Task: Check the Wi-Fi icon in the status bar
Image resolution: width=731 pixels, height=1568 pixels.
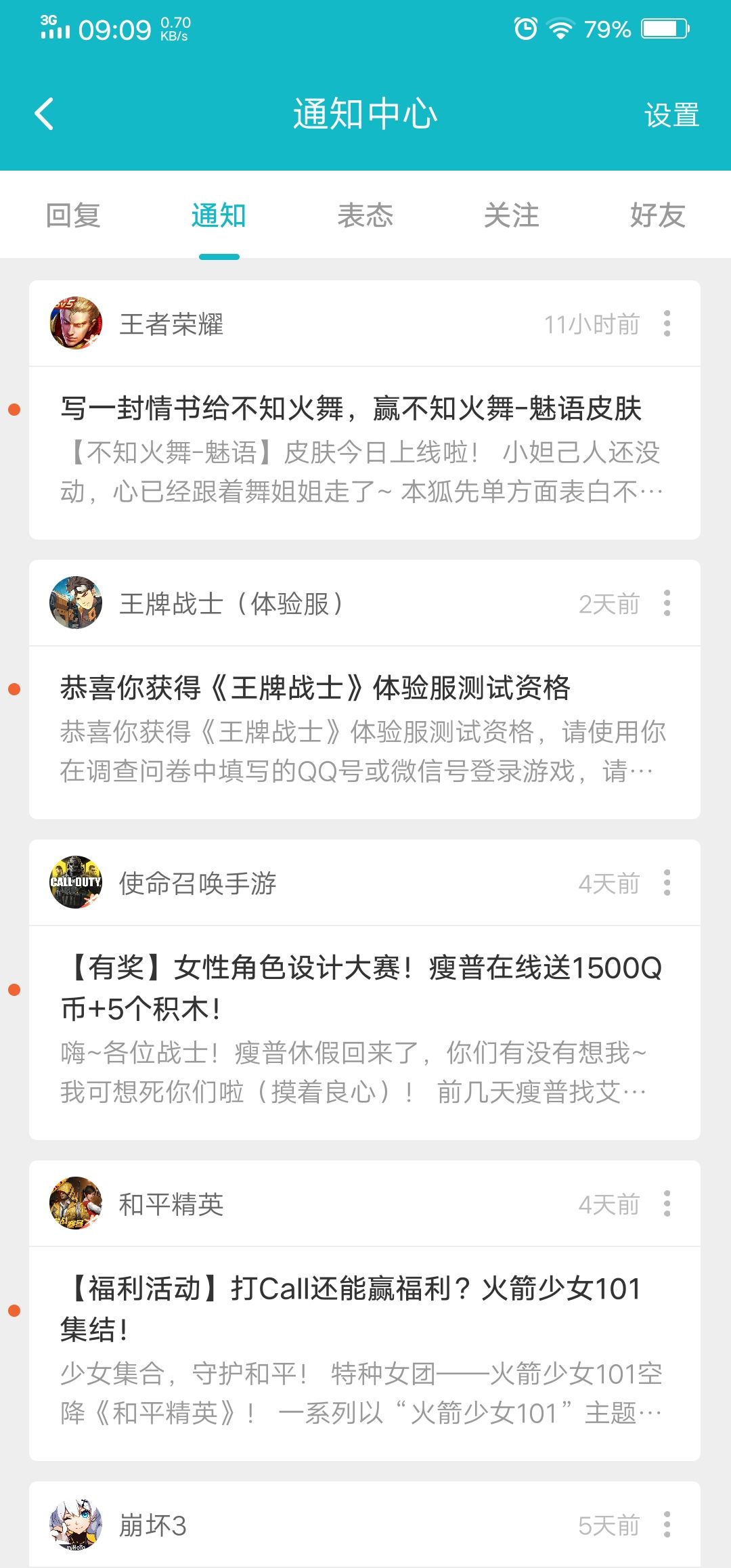Action: point(559,27)
